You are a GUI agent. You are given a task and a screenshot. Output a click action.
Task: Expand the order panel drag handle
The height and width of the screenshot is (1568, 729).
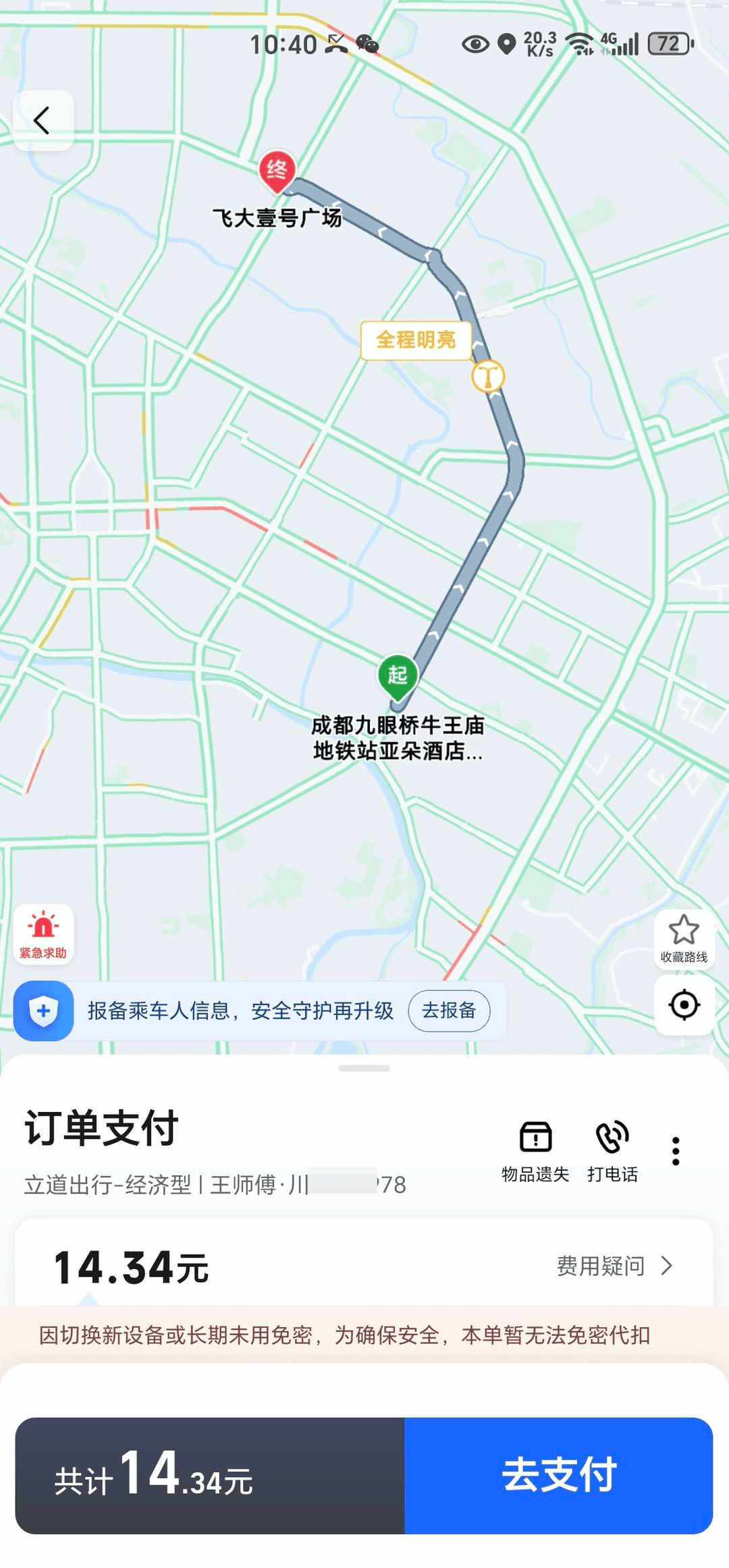click(364, 1068)
